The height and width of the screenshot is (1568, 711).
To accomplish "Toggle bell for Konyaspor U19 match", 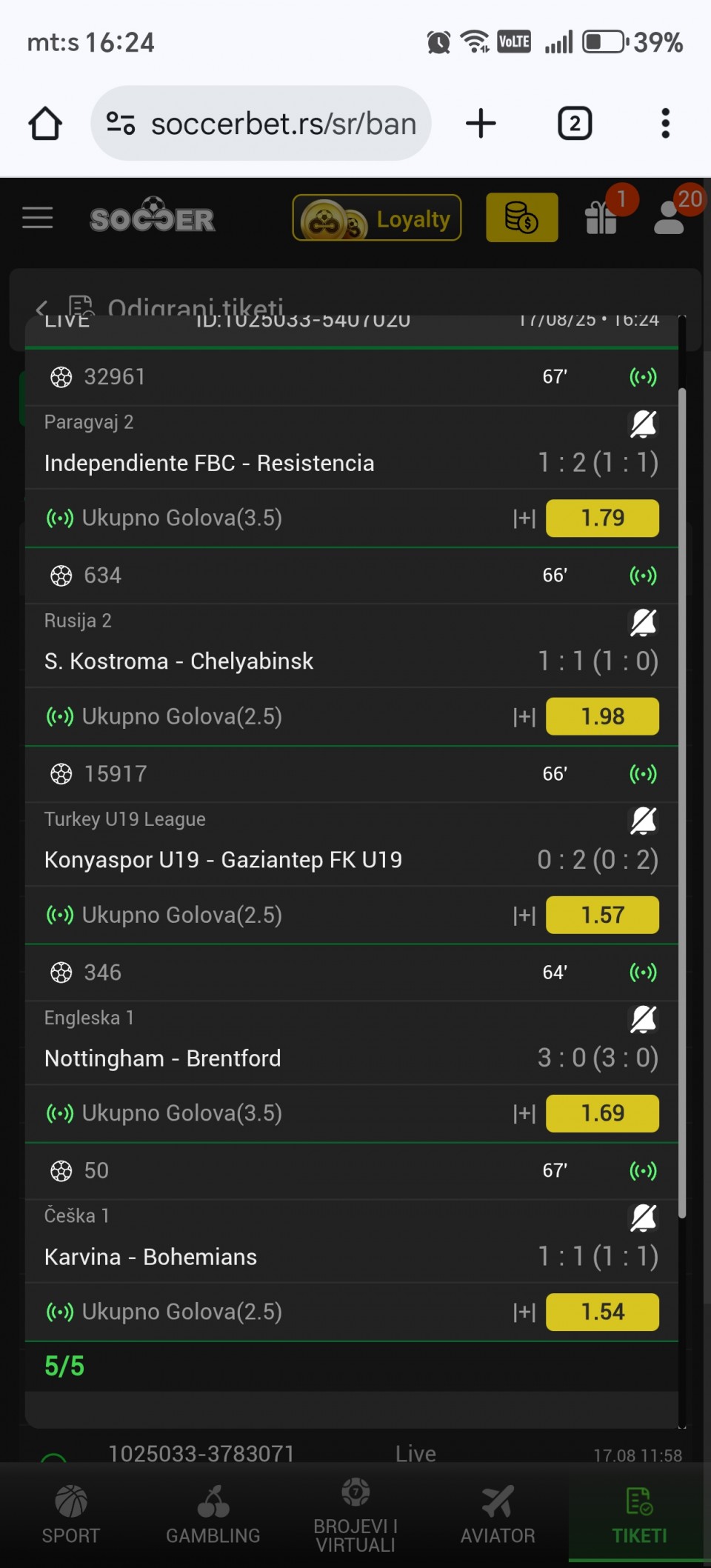I will (643, 821).
